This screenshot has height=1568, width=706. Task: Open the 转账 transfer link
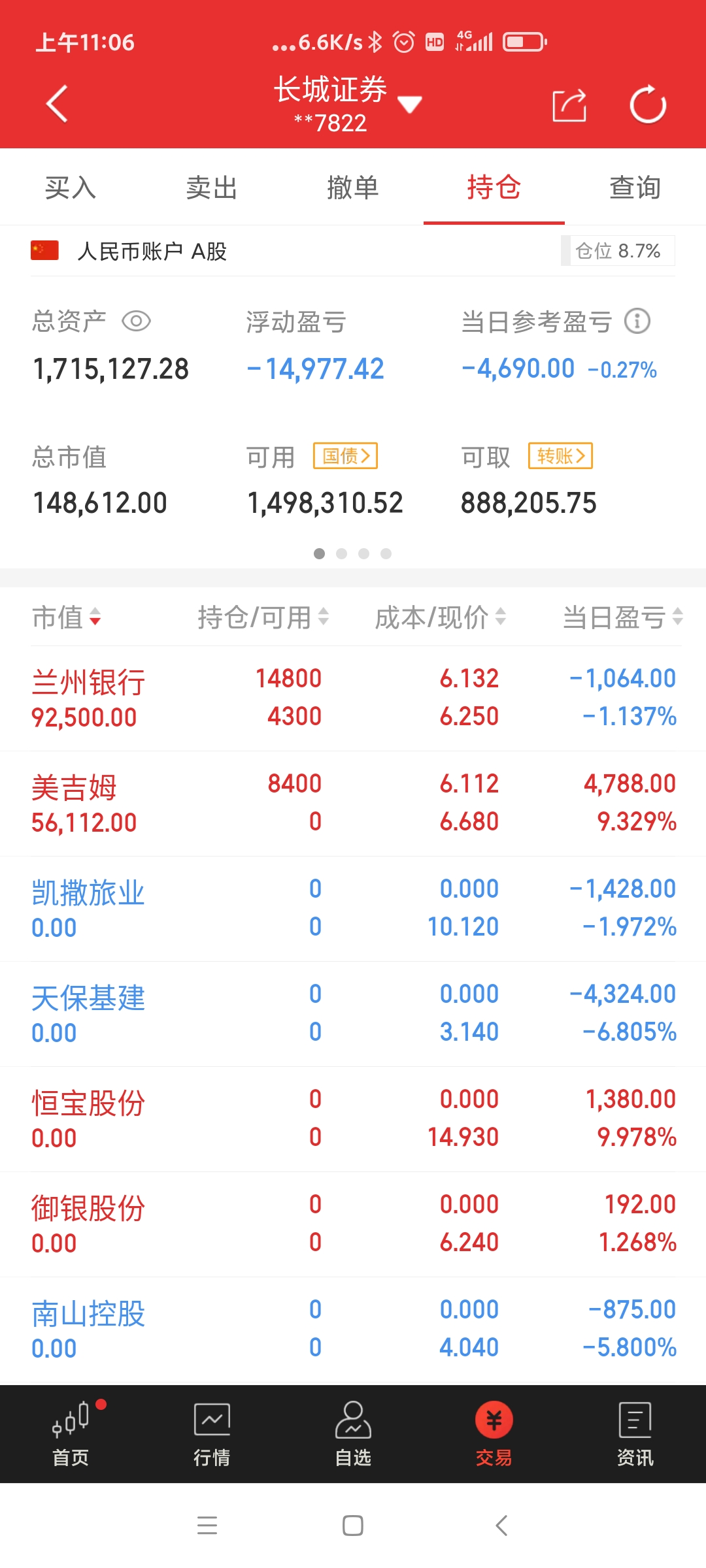pos(560,455)
